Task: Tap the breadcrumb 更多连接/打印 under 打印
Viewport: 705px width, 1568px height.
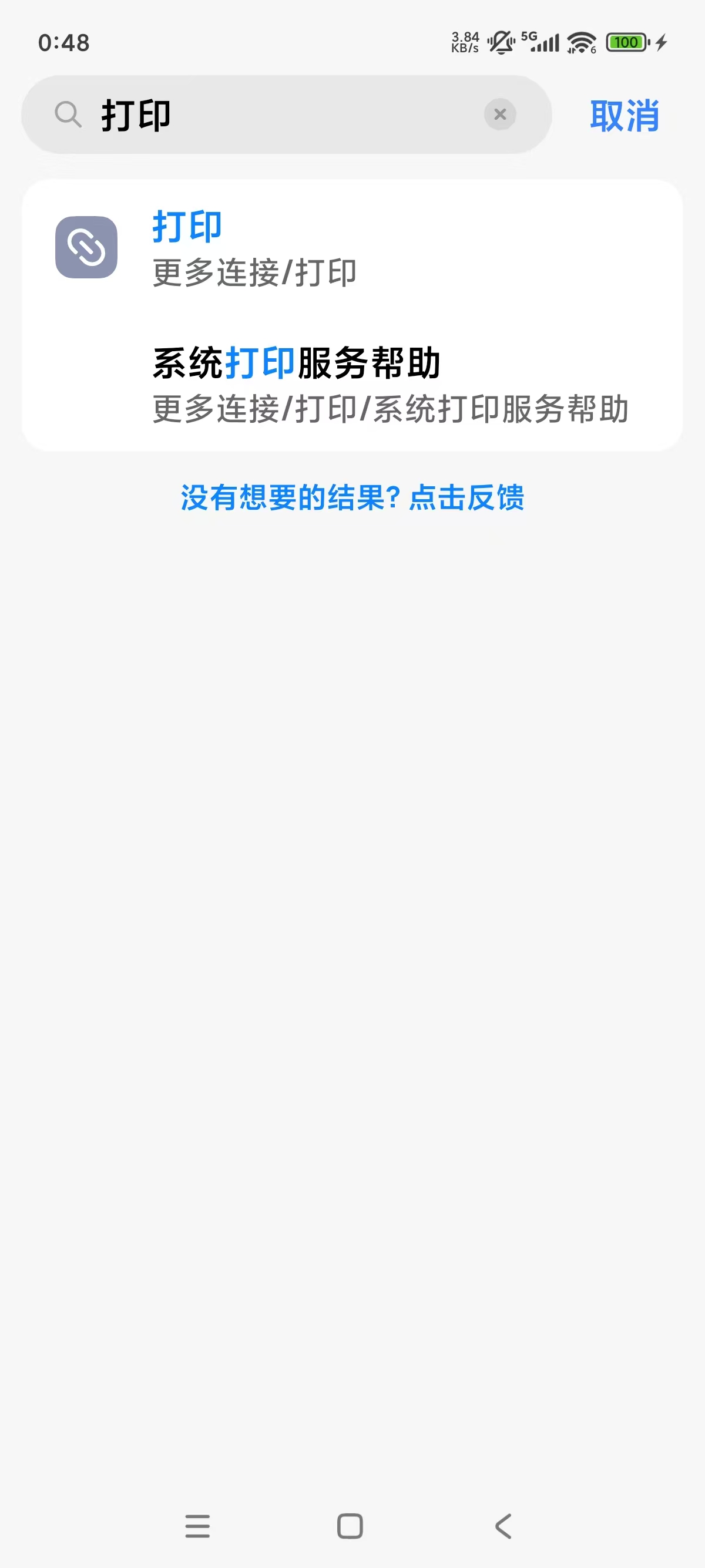Action: tap(255, 273)
